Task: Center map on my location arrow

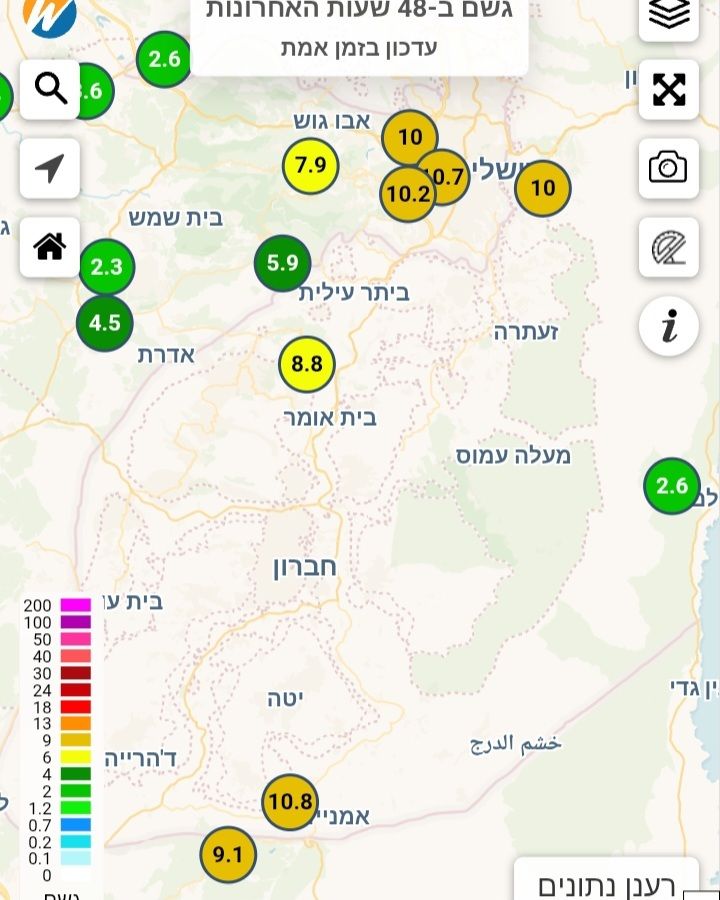Action: (50, 168)
